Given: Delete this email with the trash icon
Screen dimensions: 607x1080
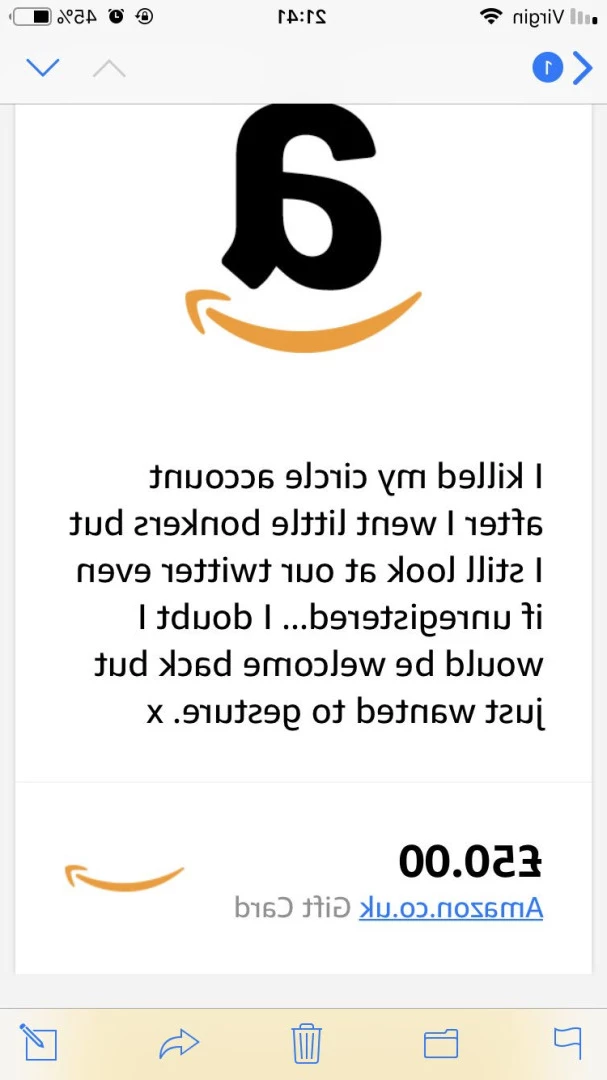Looking at the screenshot, I should coord(307,1043).
